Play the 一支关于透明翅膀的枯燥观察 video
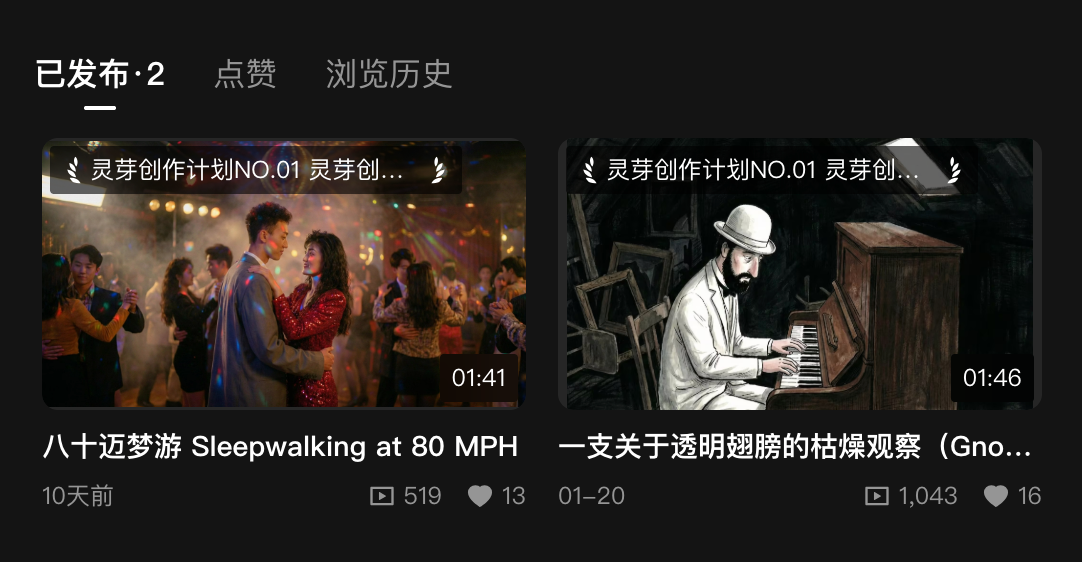Screen dimensions: 1082x562 click(799, 273)
